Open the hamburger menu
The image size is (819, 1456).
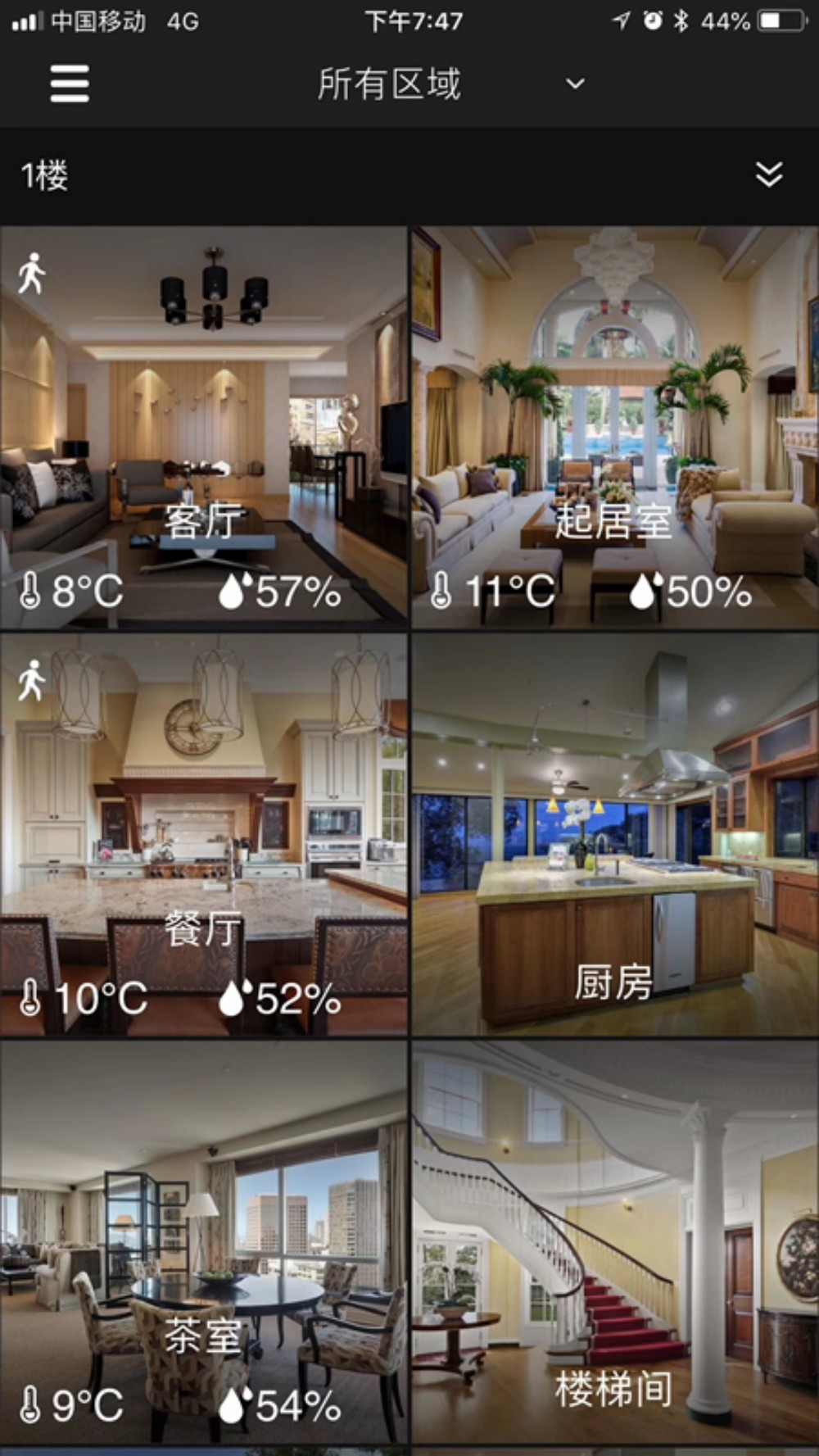pos(70,84)
